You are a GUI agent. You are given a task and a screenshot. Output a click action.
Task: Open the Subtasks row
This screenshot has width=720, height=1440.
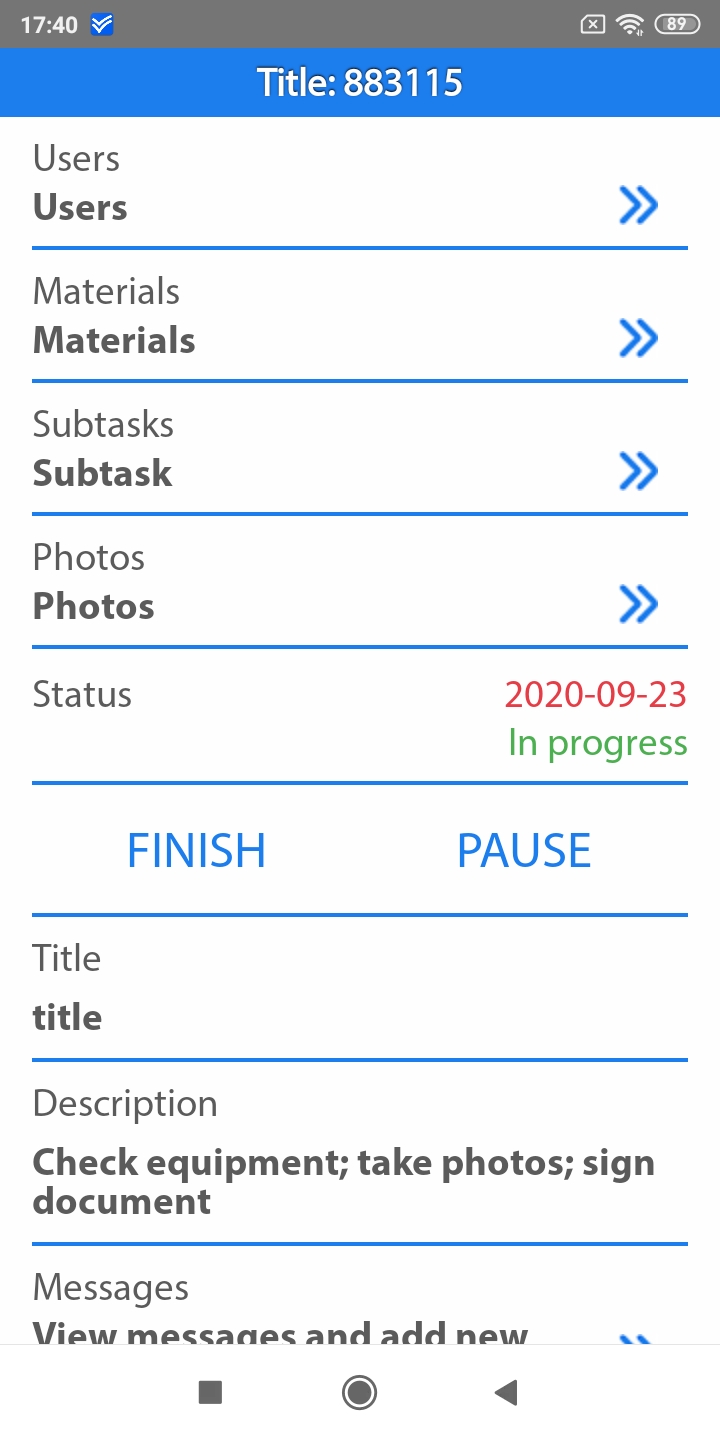637,471
